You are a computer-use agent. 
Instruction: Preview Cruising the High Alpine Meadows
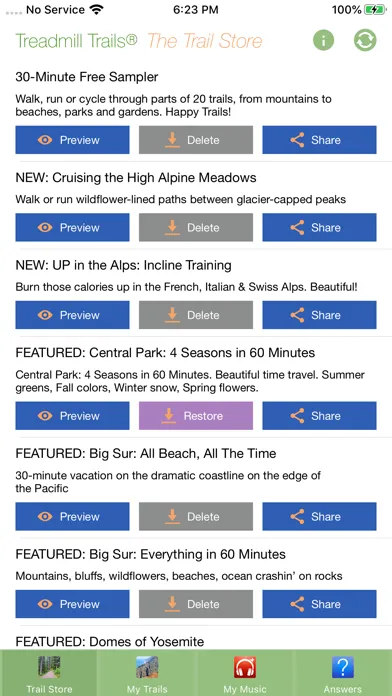[72, 227]
